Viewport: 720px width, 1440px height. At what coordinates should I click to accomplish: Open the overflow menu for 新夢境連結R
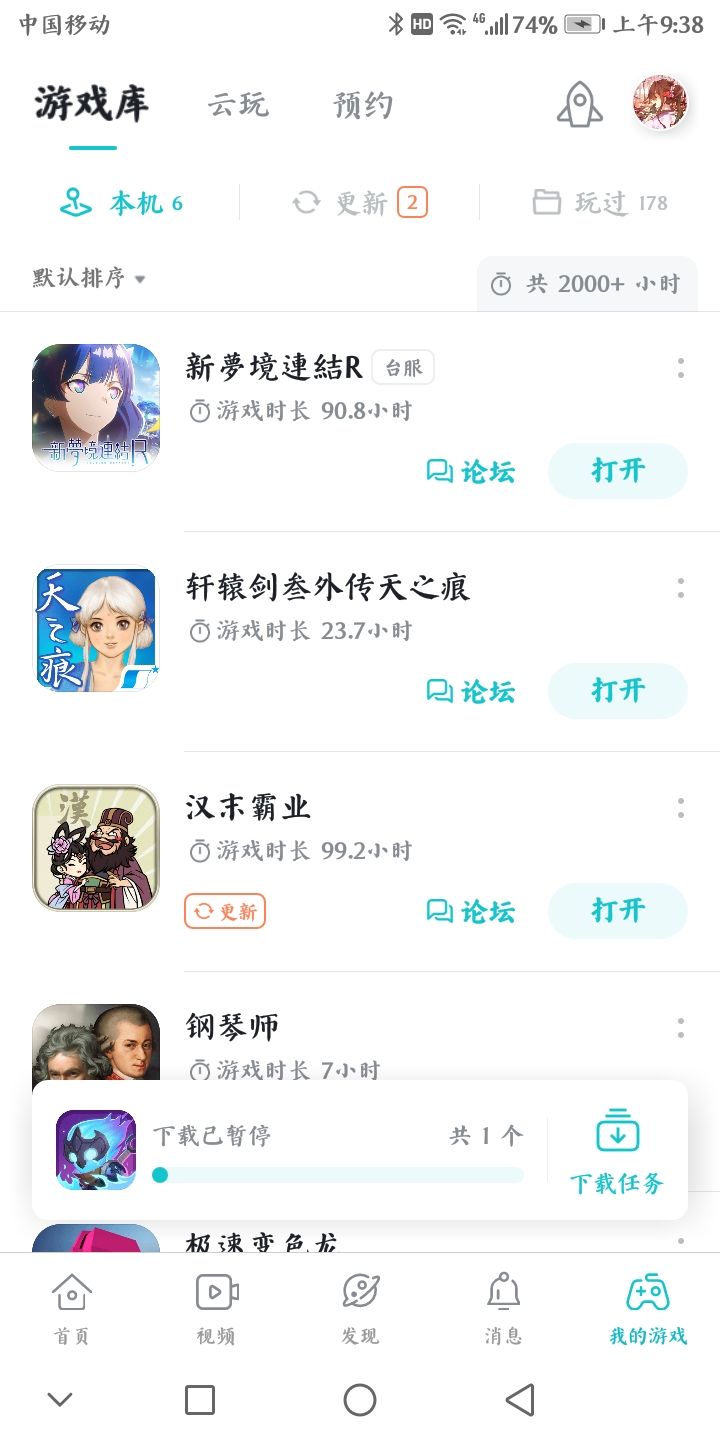[681, 368]
